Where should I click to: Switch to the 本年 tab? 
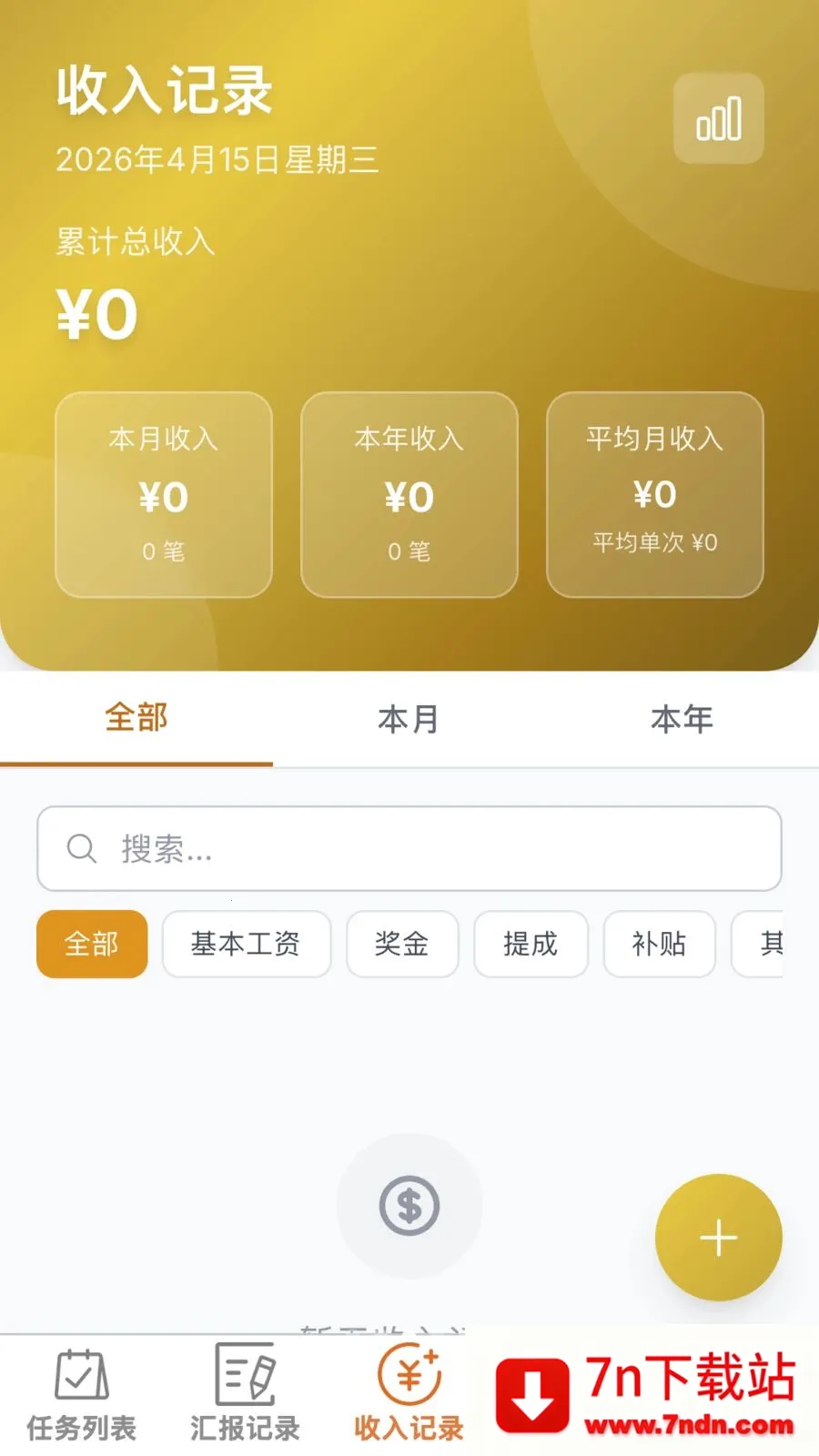682,719
